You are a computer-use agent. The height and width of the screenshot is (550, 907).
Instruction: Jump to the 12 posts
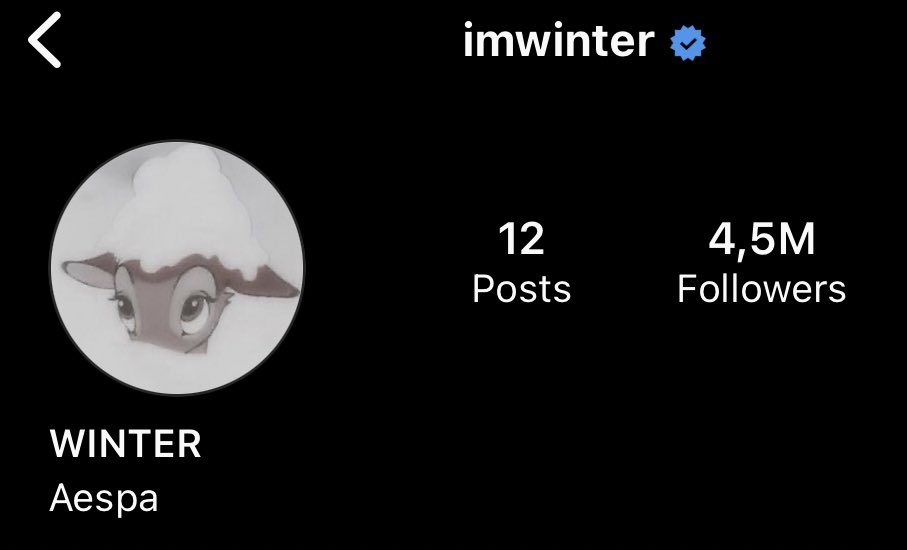[521, 263]
